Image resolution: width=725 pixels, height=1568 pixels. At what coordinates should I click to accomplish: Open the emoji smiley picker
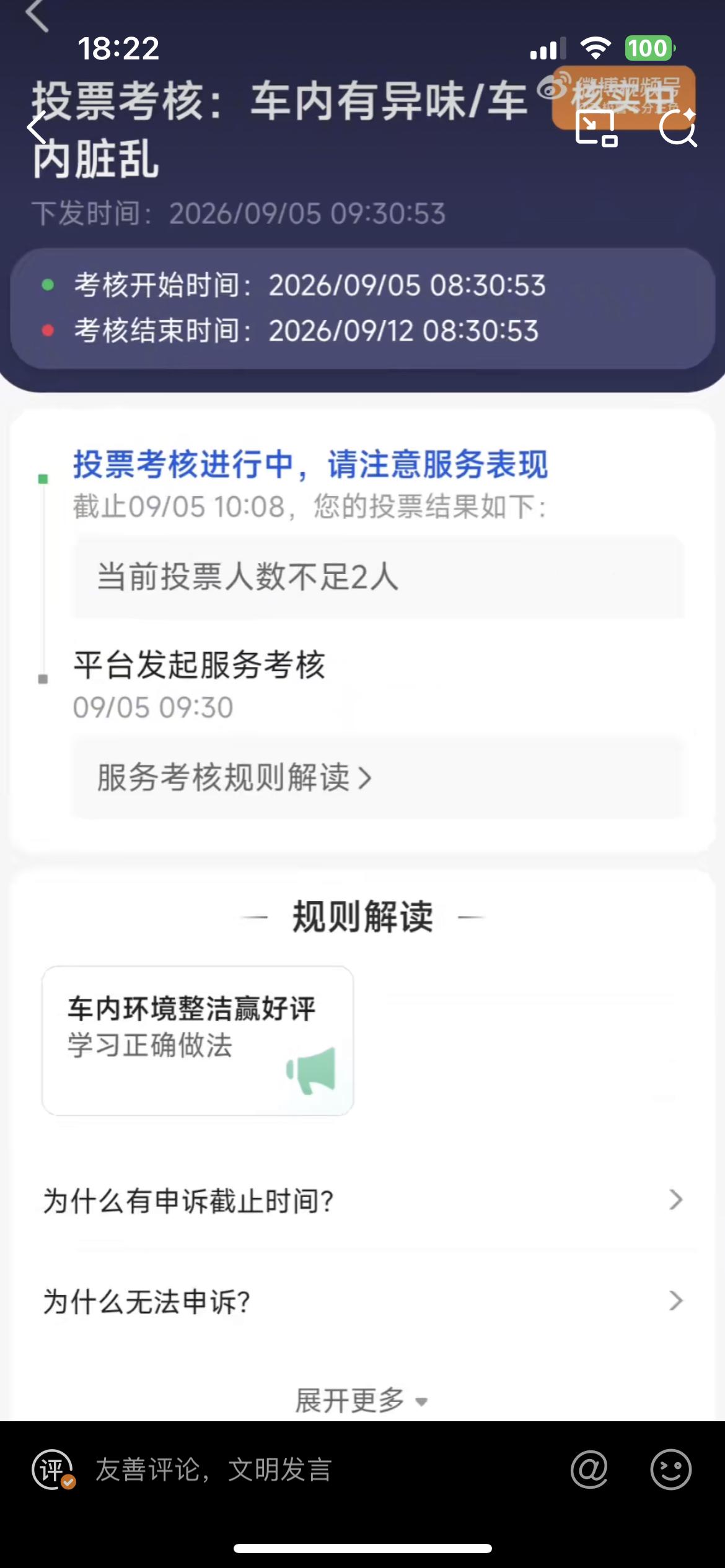671,1469
